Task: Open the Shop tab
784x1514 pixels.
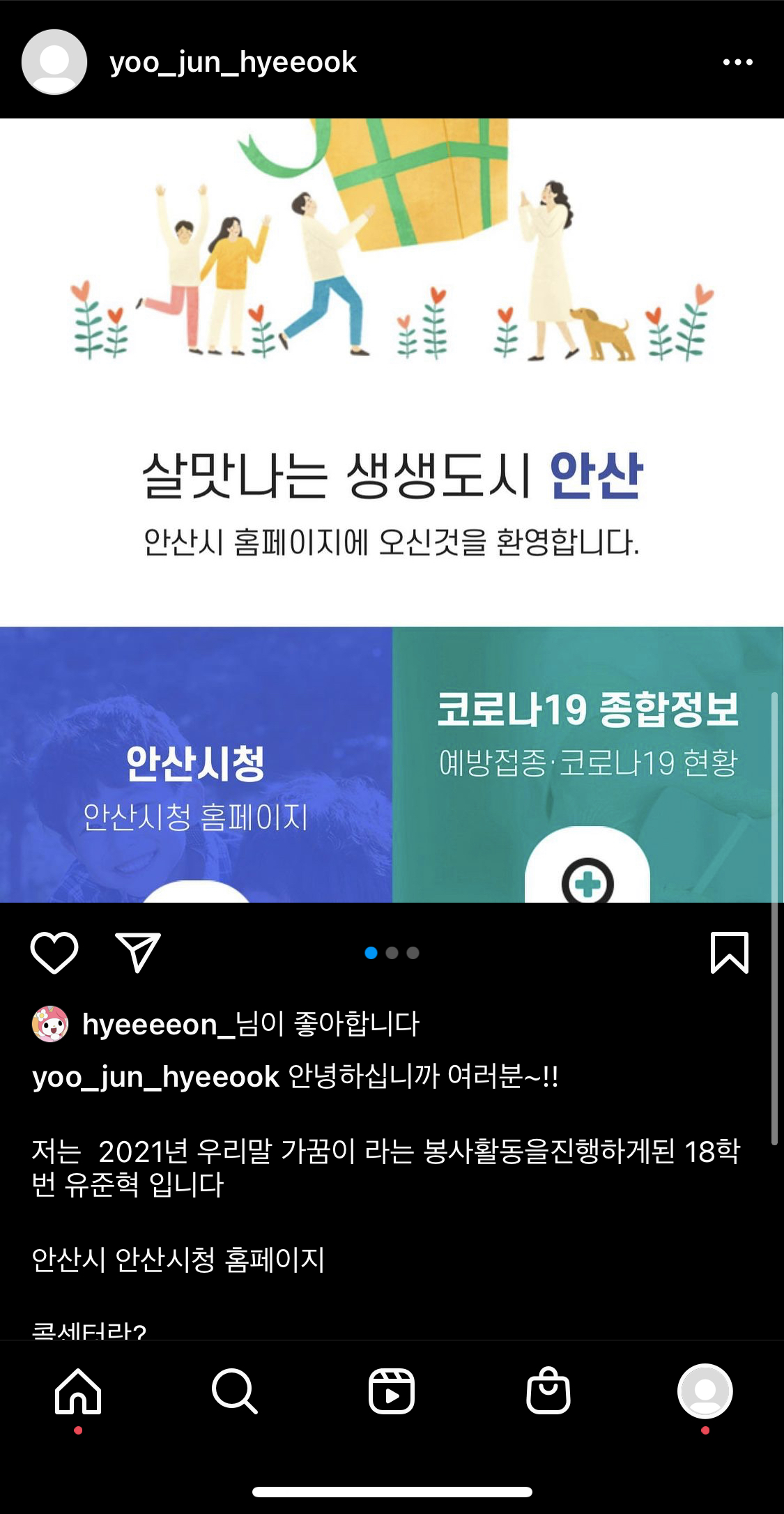Action: [x=548, y=1391]
